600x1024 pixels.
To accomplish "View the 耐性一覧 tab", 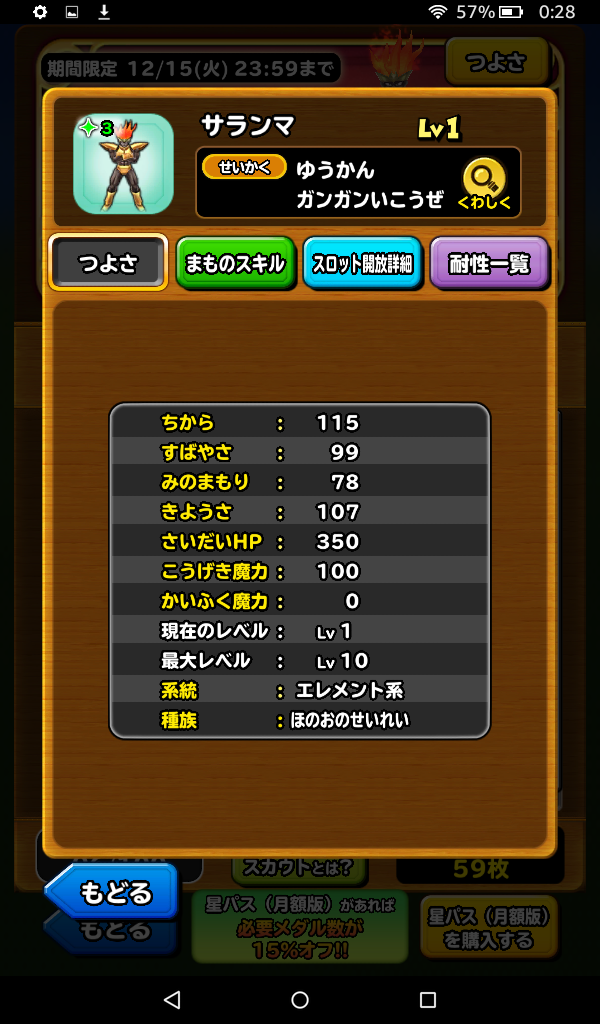I will click(x=490, y=264).
